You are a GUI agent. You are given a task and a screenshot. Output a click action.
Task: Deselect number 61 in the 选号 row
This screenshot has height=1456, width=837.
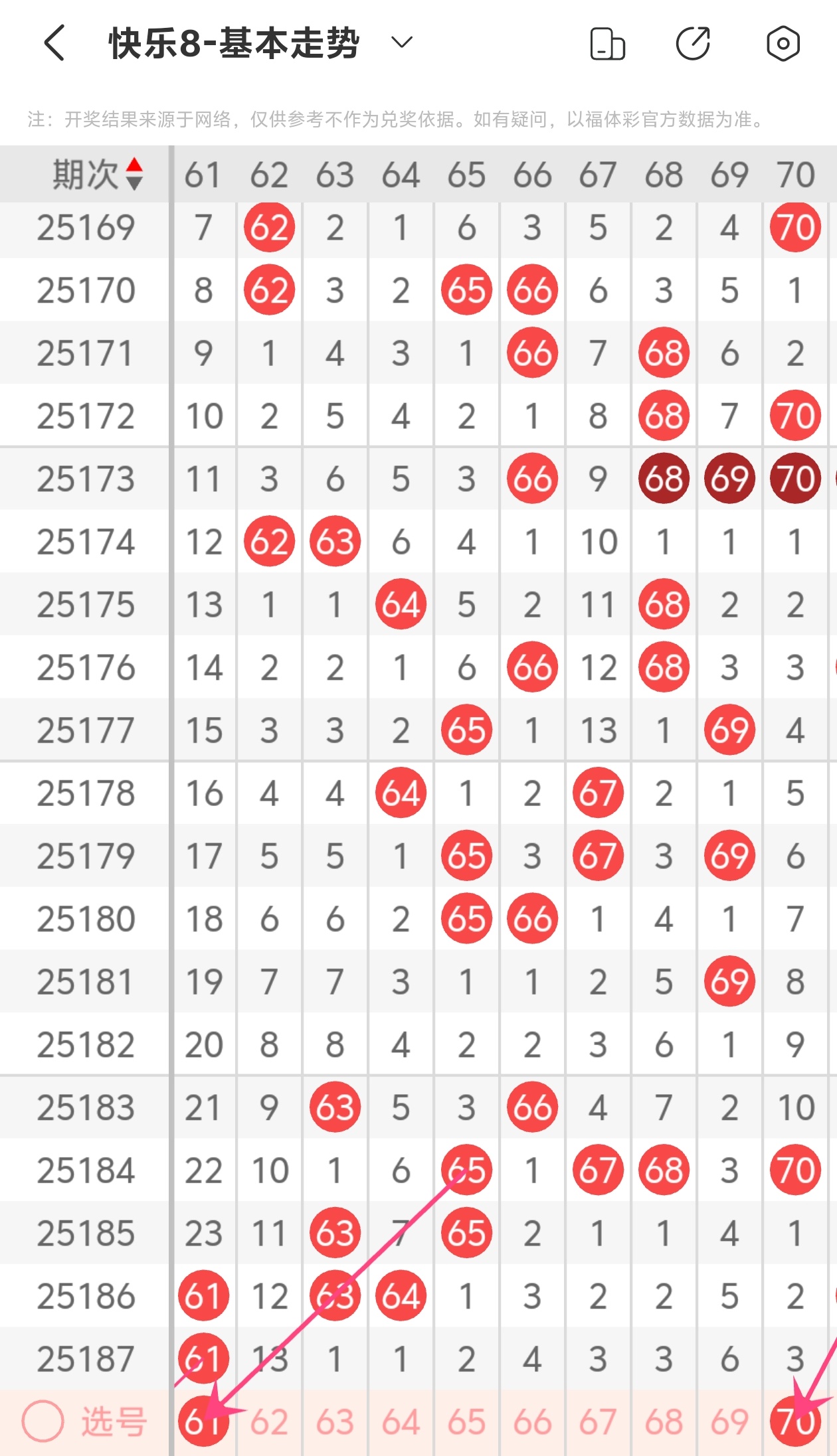203,1421
